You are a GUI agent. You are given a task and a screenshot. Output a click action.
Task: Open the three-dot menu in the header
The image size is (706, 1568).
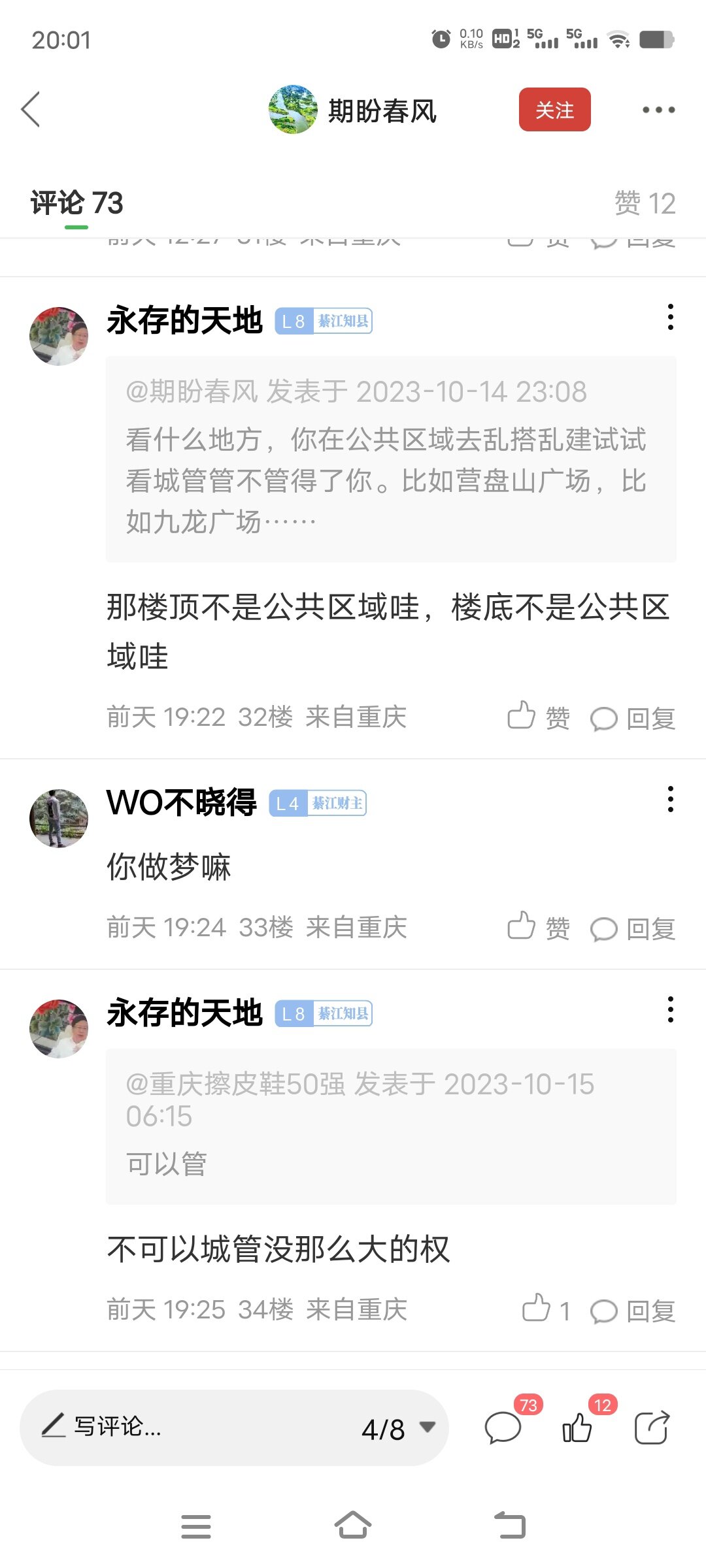[658, 110]
